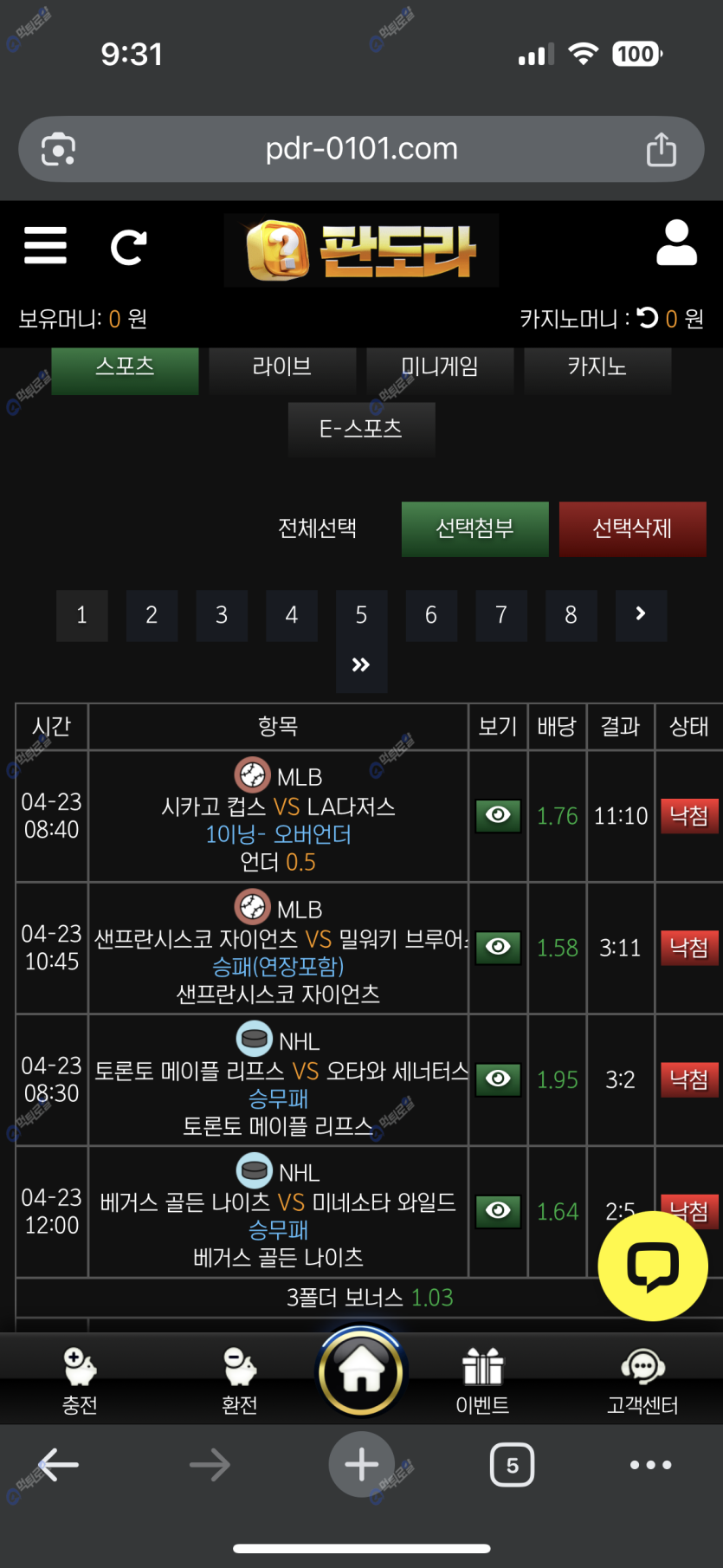
Task: Tap 전체선택 to select all
Action: pyautogui.click(x=317, y=528)
